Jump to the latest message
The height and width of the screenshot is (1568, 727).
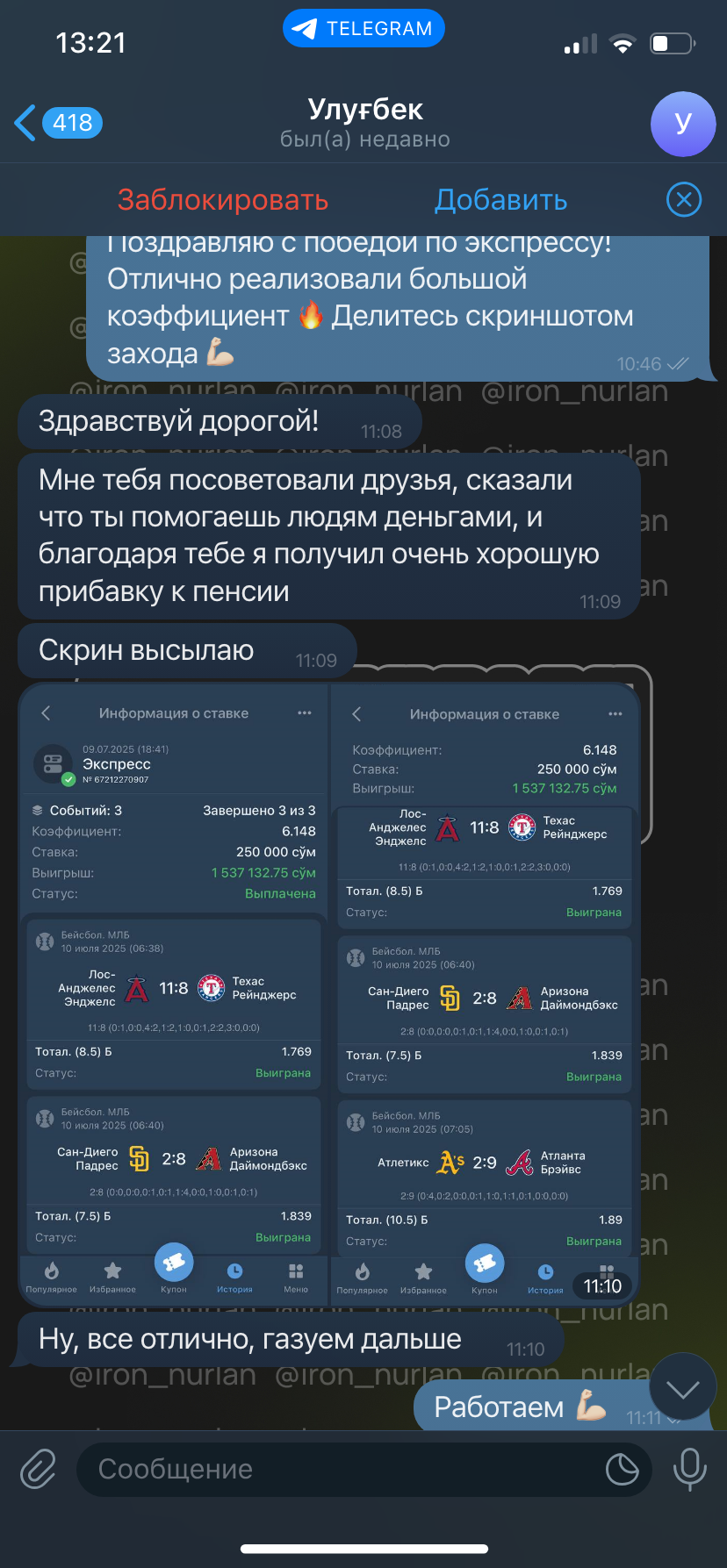pyautogui.click(x=682, y=1388)
